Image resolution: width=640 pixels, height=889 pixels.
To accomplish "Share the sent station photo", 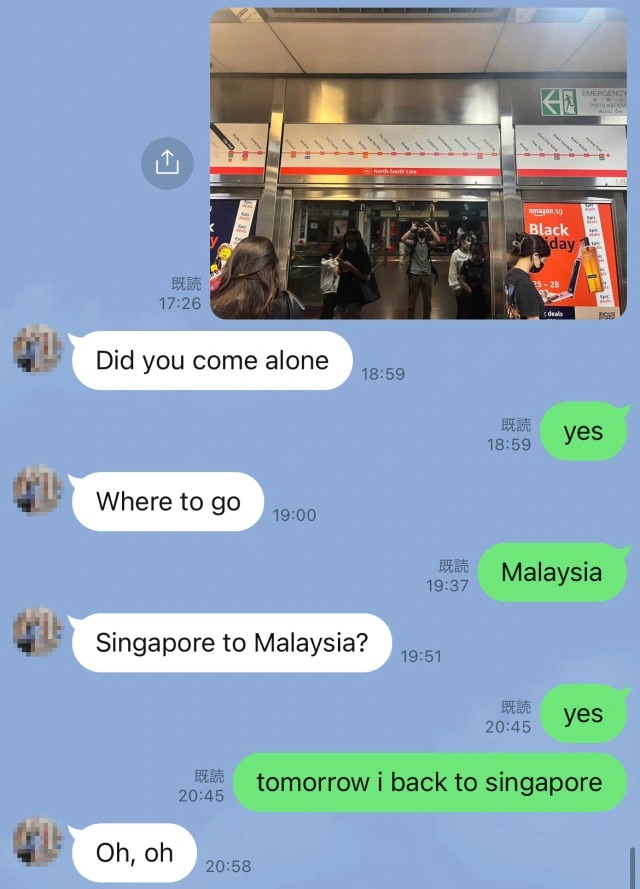I will 166,160.
